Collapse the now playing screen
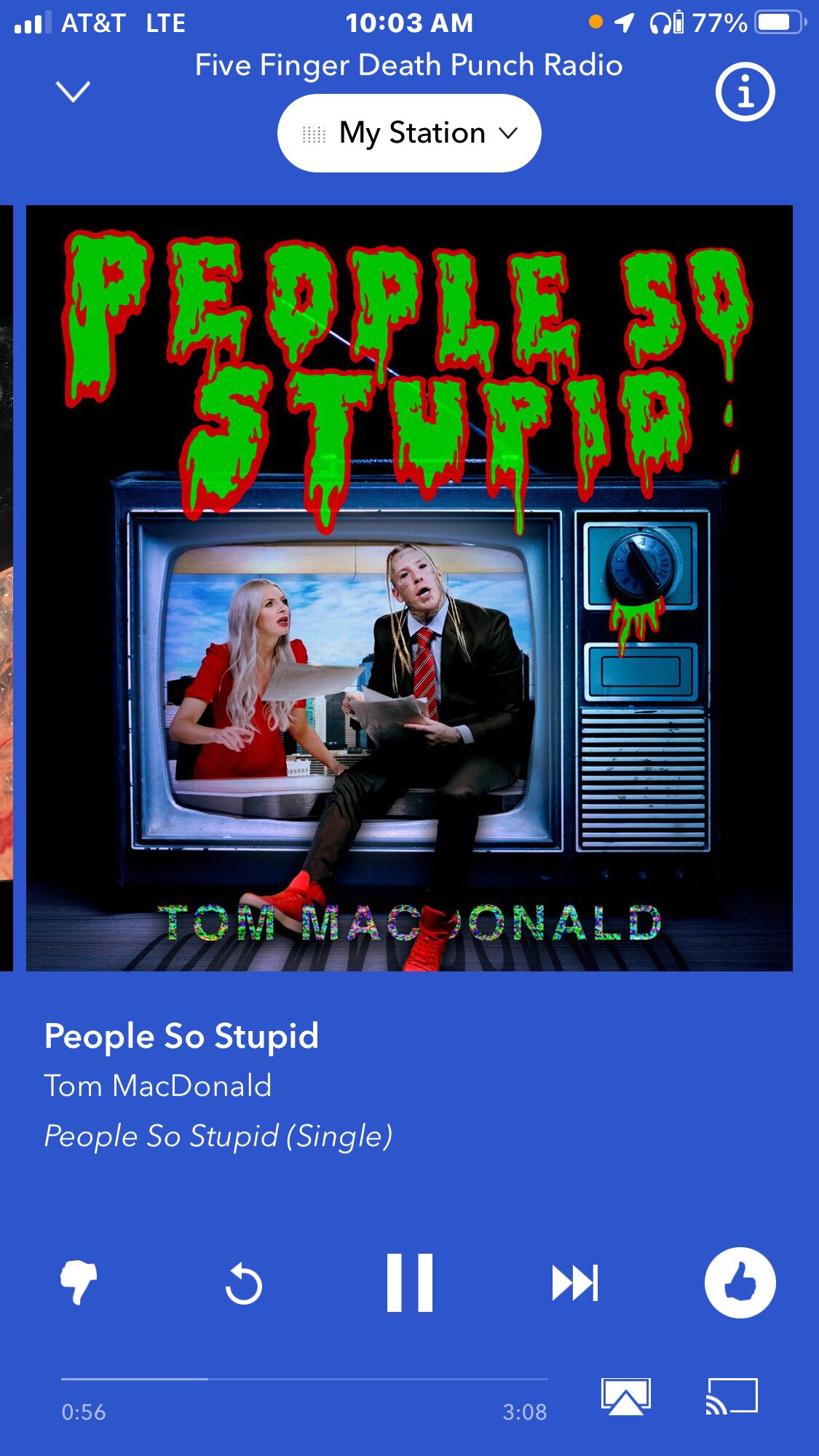Screen dimensions: 819x1456 point(73,92)
